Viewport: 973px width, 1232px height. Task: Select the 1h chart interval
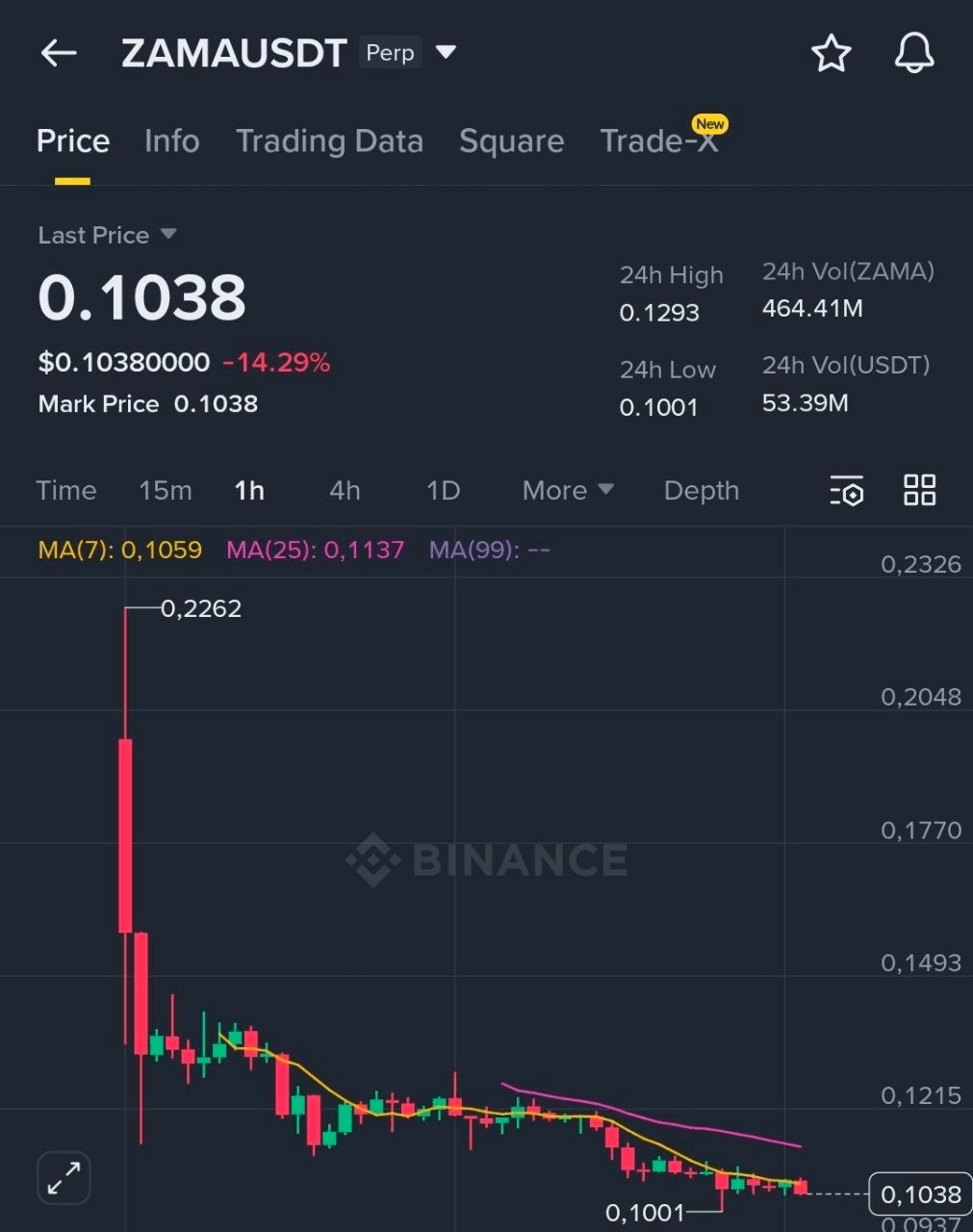click(x=249, y=491)
